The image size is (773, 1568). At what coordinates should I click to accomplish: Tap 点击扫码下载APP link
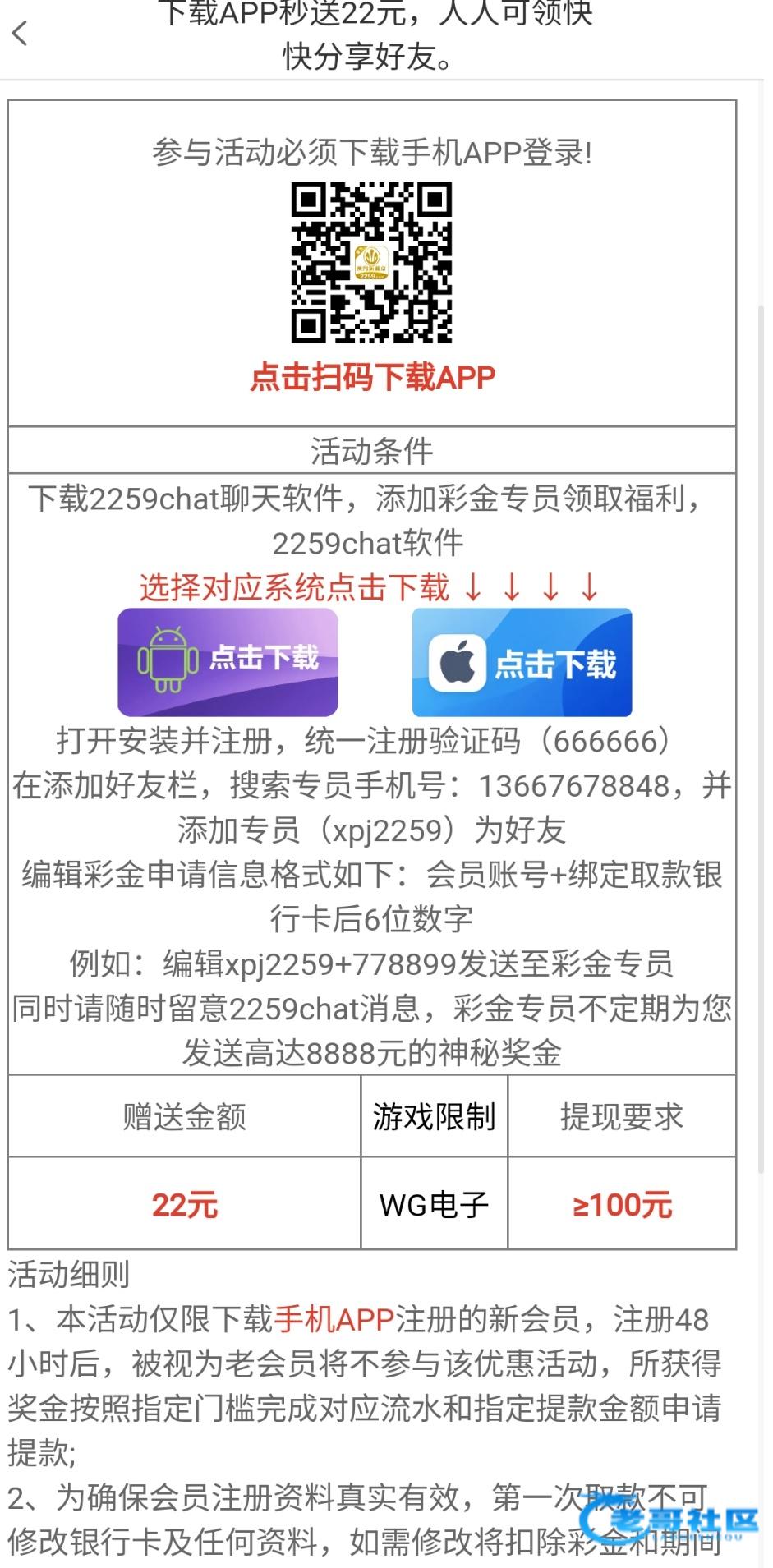point(372,377)
